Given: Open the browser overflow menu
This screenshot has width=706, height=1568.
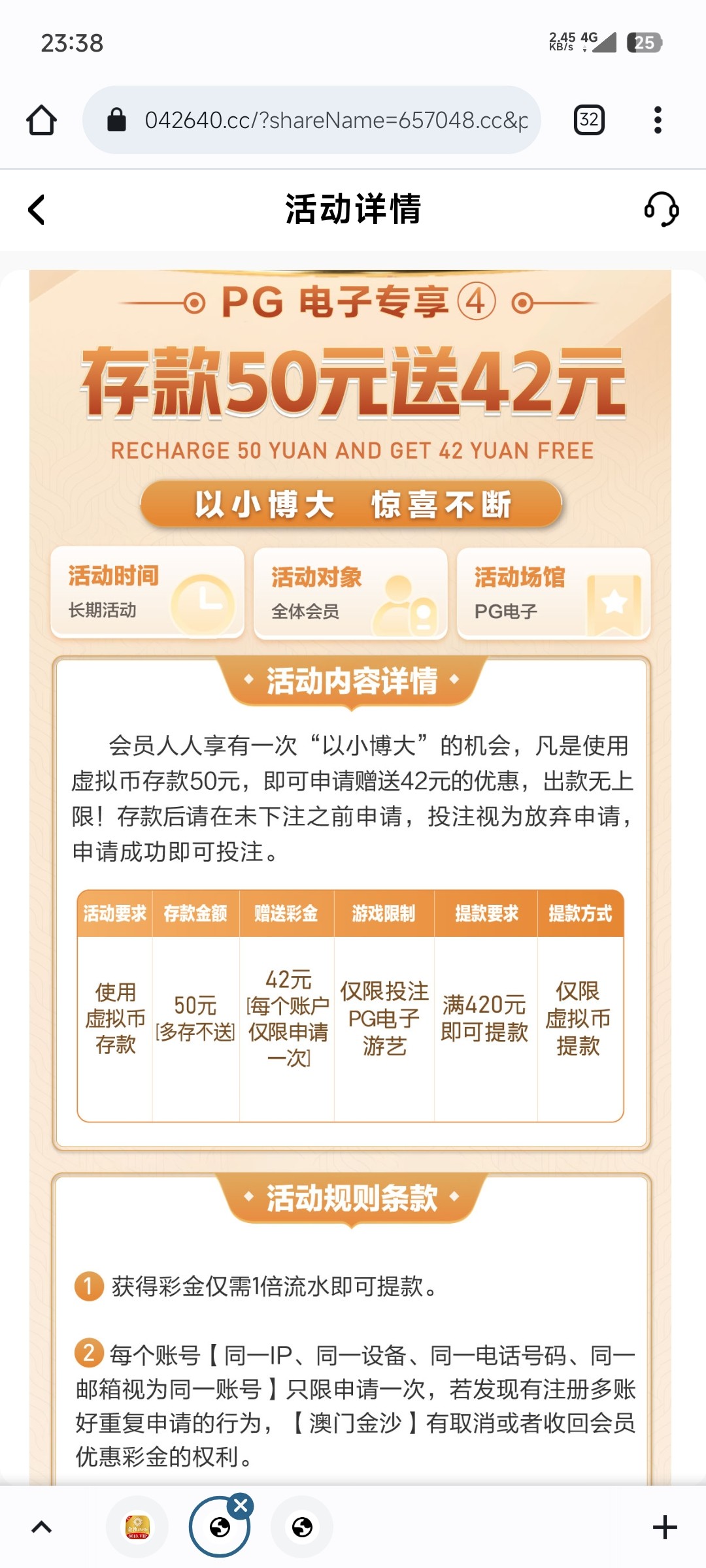Looking at the screenshot, I should point(658,120).
